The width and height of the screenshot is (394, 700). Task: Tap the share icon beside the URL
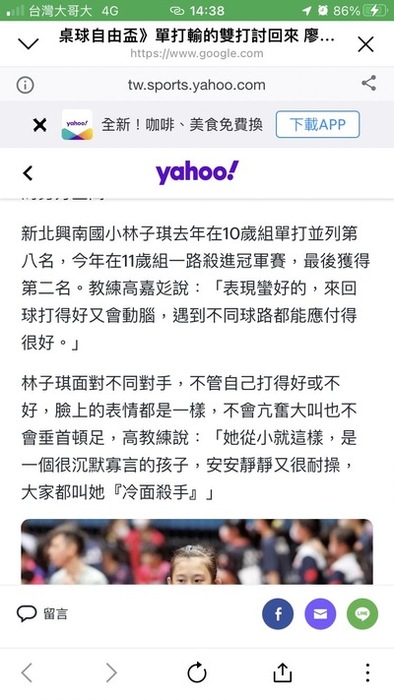(369, 83)
